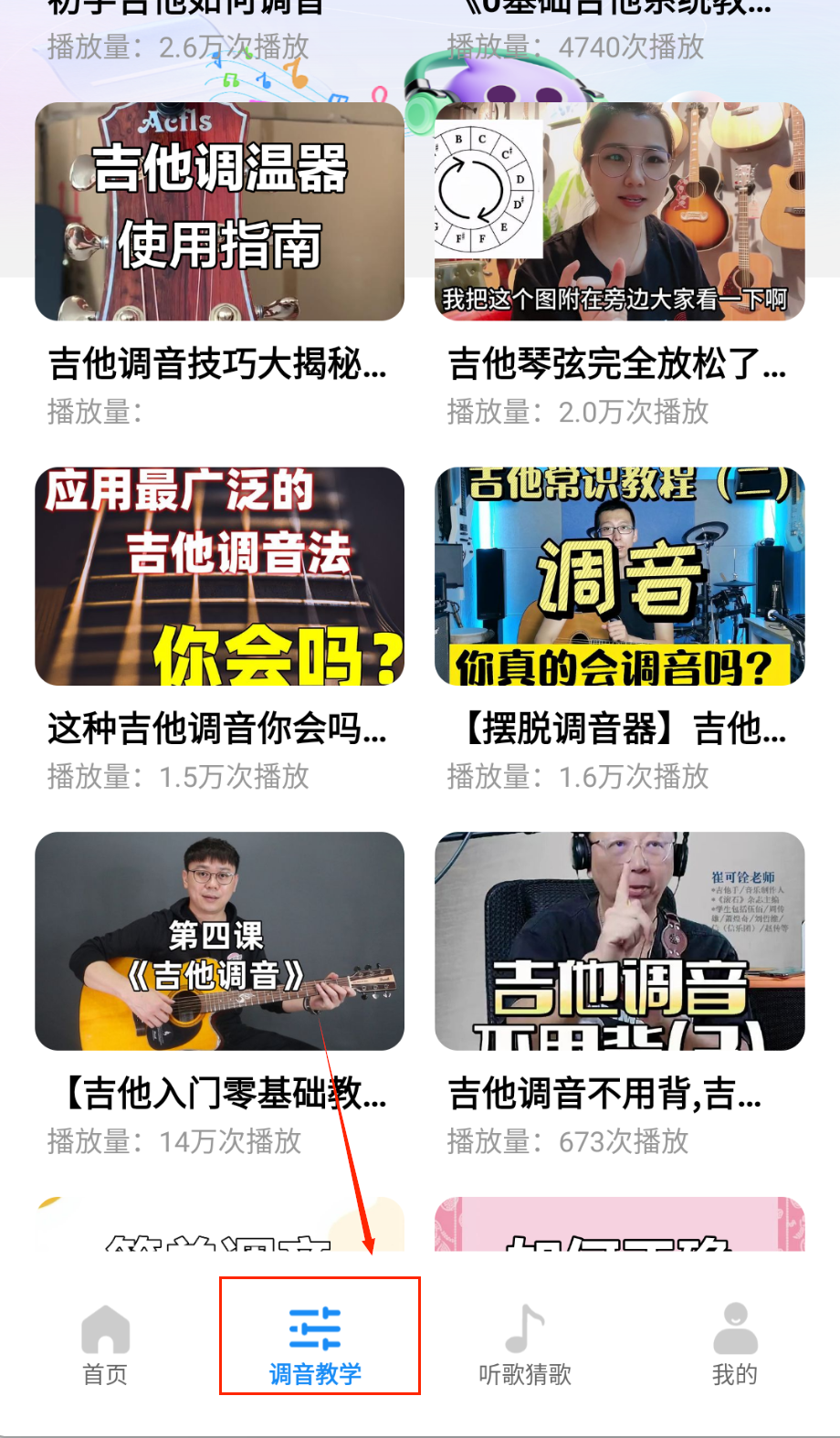Screen dimensions: 840x1438
Task: Open the 【吉他入门零基础教 lesson video
Action: click(219, 941)
